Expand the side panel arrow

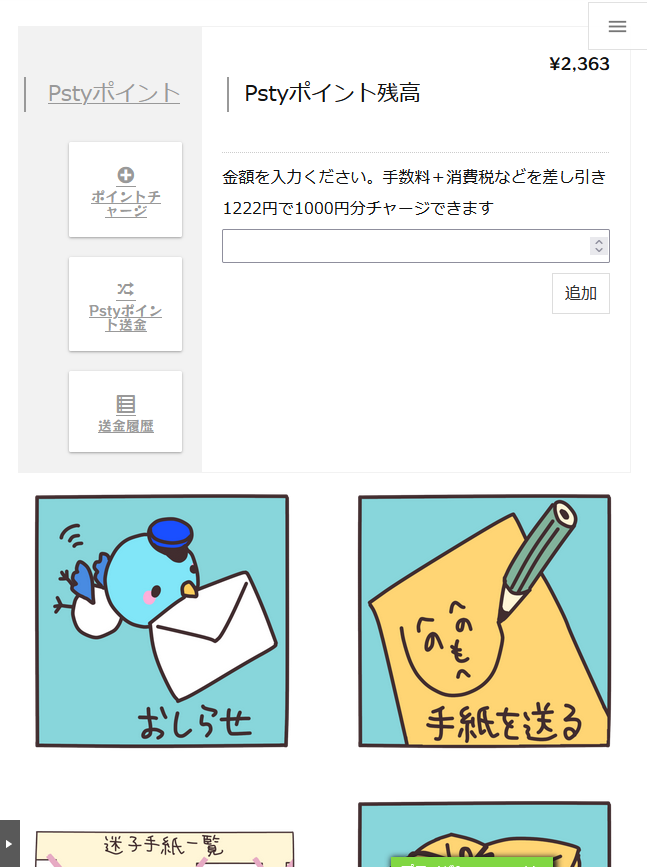pos(9,844)
